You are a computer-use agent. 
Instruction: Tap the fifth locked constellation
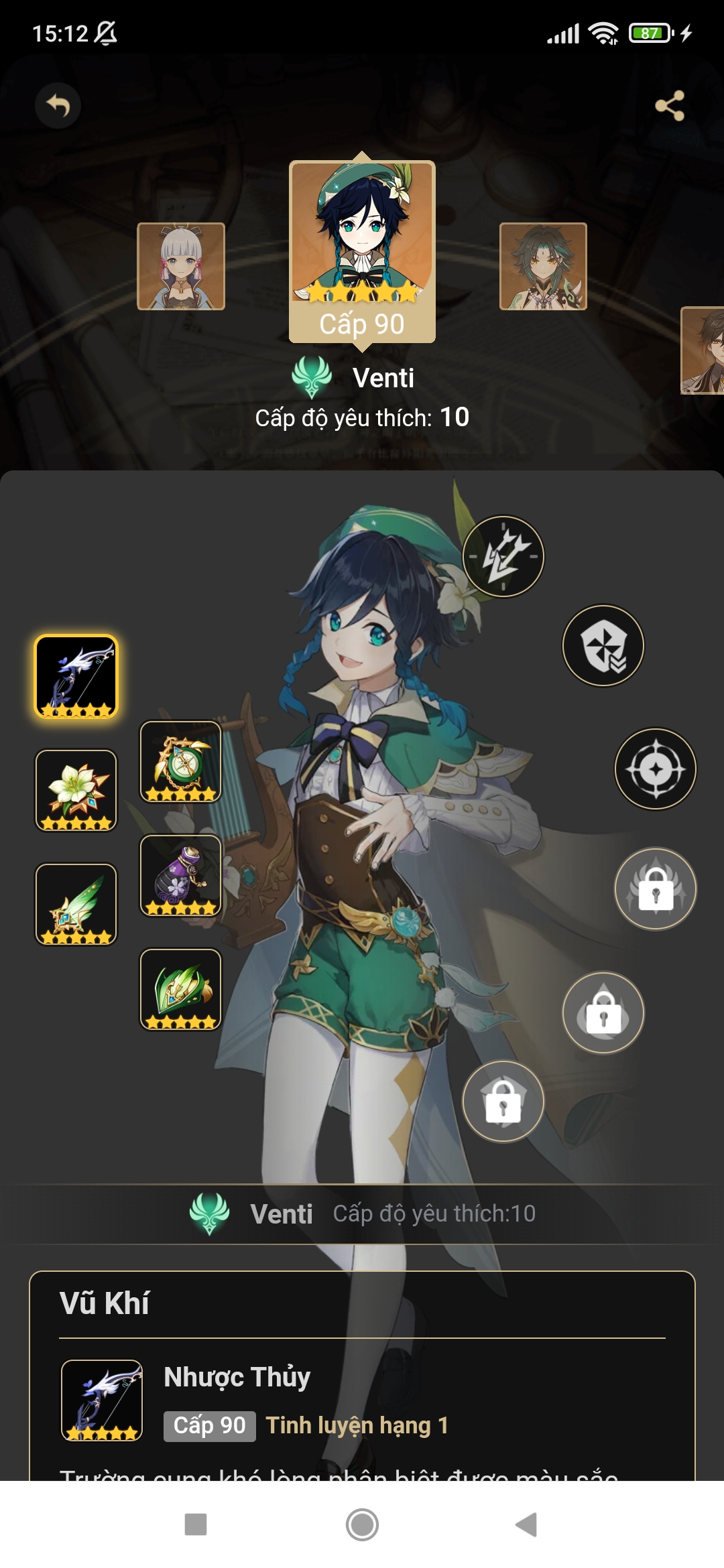click(x=603, y=1012)
